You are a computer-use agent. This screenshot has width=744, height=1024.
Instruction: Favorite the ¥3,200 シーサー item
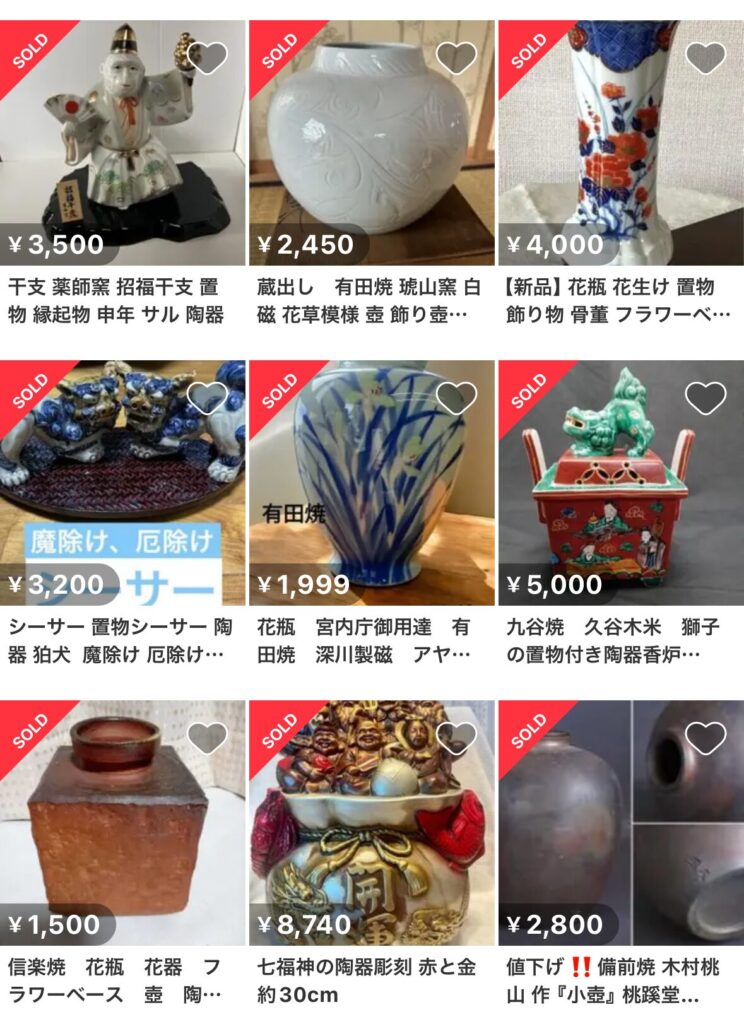[208, 398]
